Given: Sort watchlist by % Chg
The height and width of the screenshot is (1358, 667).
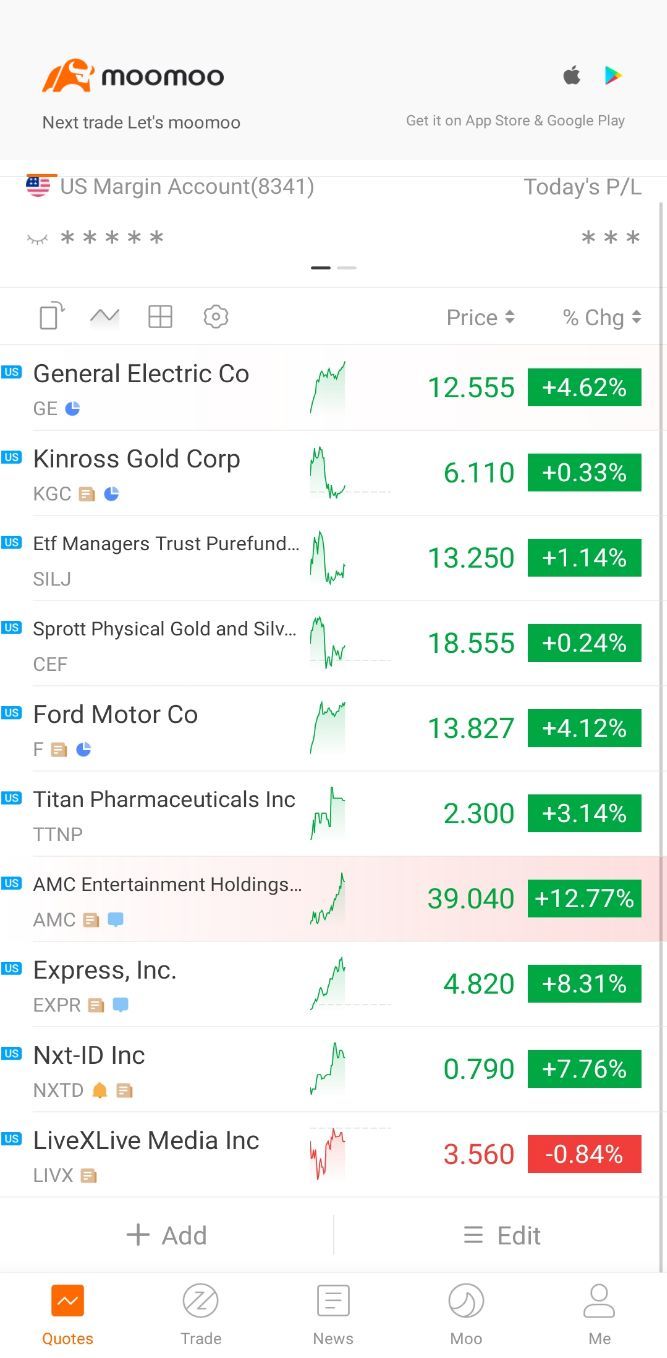Looking at the screenshot, I should pyautogui.click(x=602, y=317).
